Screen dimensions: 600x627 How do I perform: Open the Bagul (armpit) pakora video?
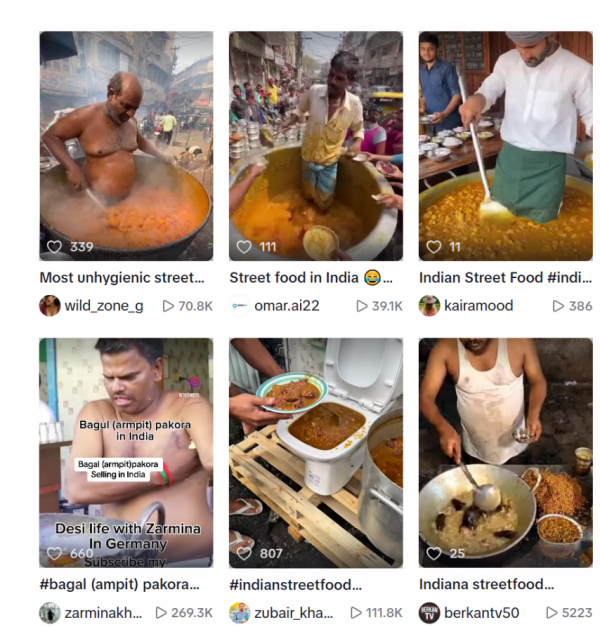coord(126,452)
